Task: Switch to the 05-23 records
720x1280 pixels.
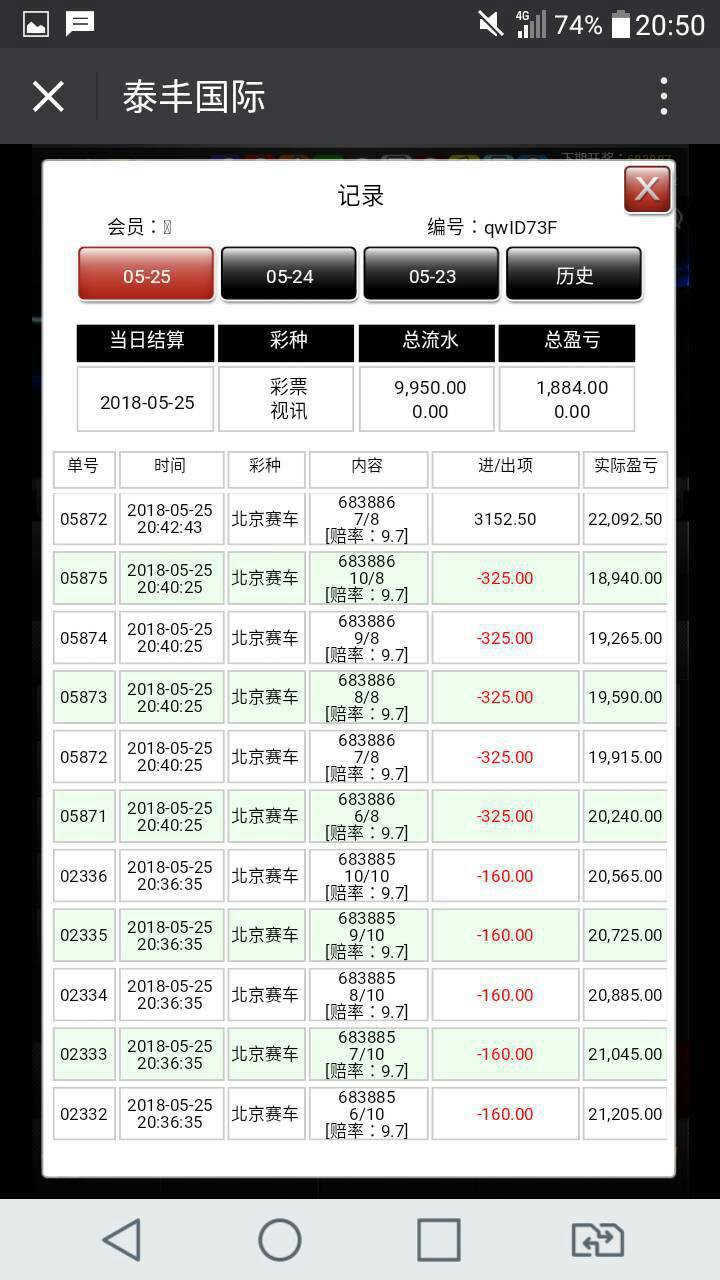Action: [x=431, y=275]
